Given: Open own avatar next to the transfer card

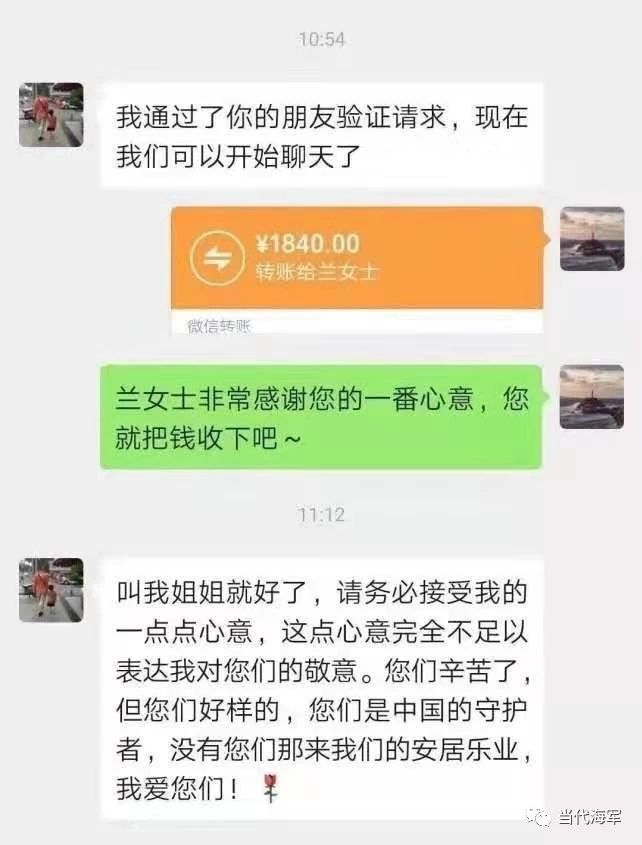Looking at the screenshot, I should click(591, 238).
